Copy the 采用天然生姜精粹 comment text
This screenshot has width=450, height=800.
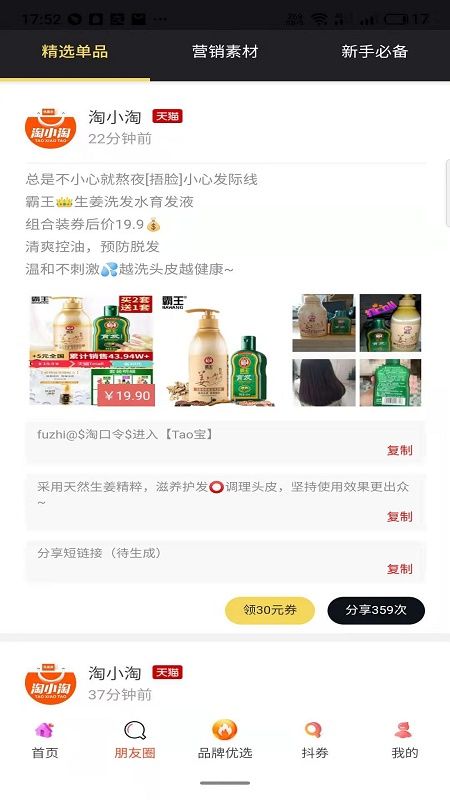coord(399,516)
